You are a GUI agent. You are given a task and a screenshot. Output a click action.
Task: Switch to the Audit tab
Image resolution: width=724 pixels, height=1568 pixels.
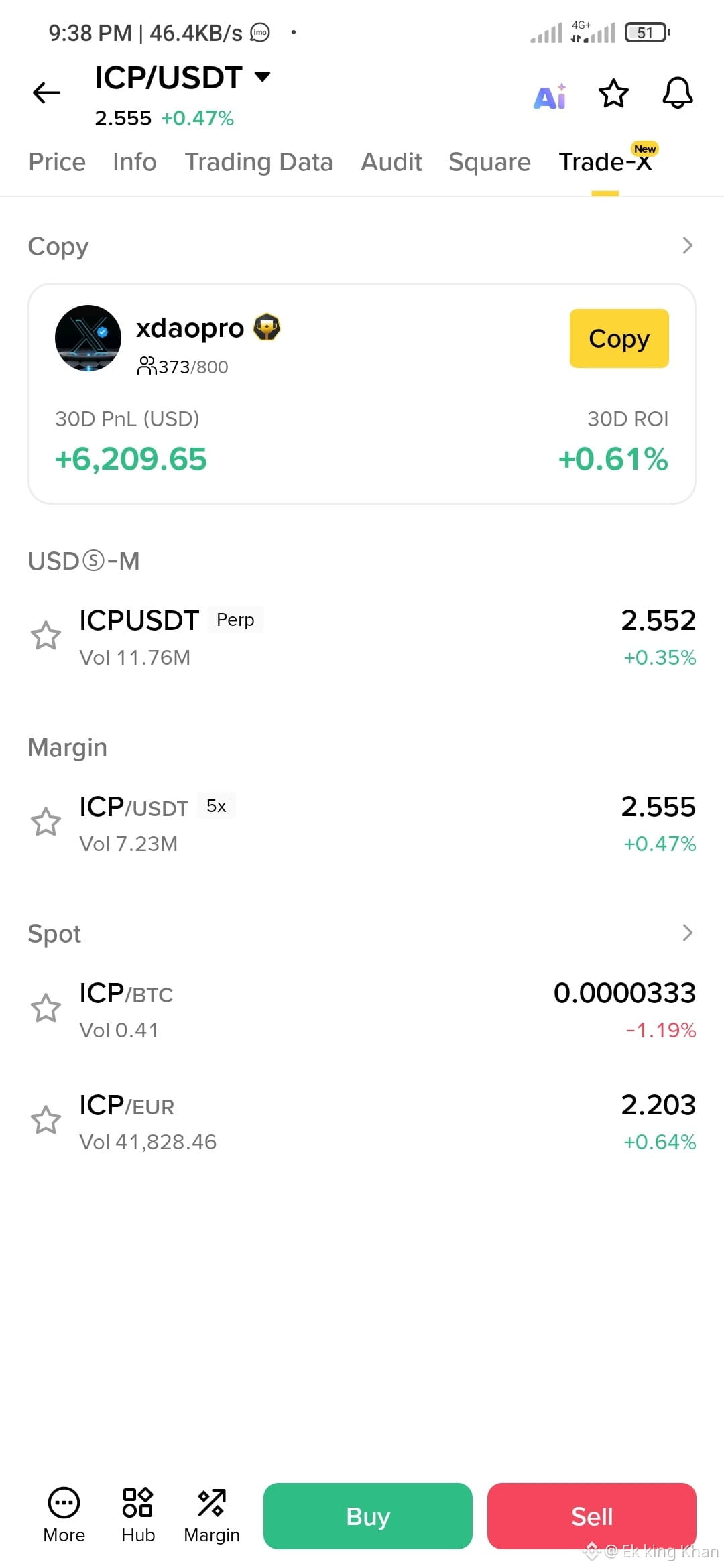tap(391, 162)
